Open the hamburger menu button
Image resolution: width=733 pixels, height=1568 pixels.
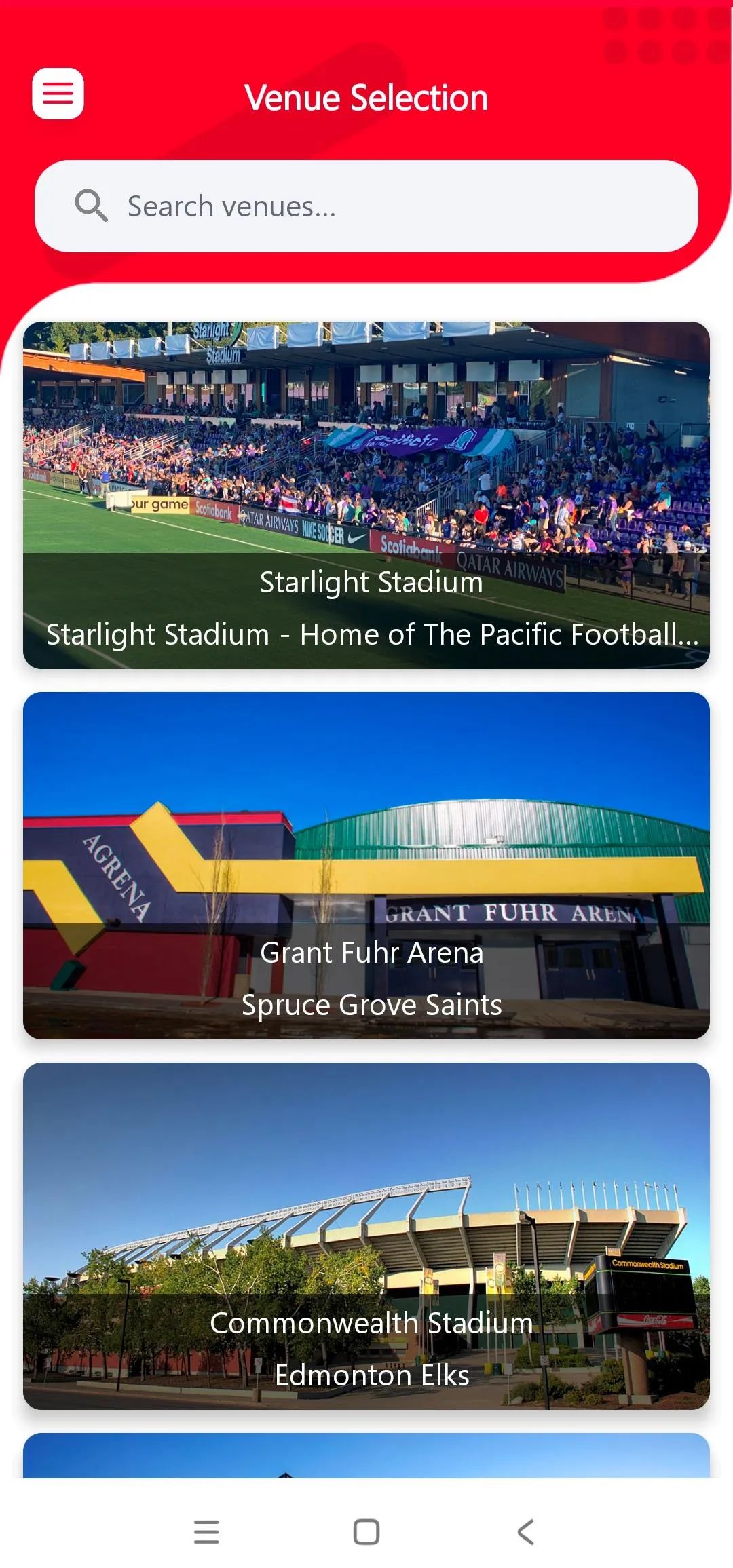pos(58,94)
